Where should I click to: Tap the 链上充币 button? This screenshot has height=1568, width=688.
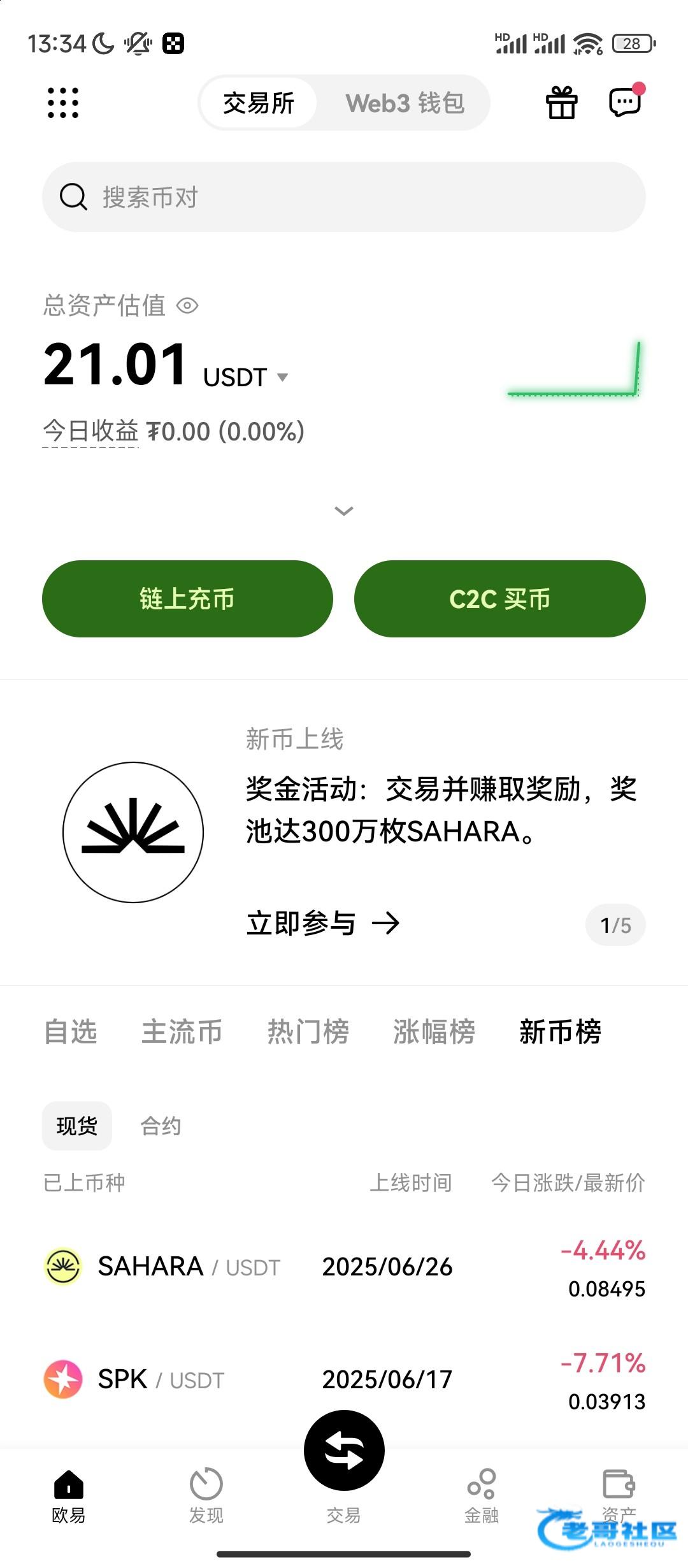[x=187, y=599]
